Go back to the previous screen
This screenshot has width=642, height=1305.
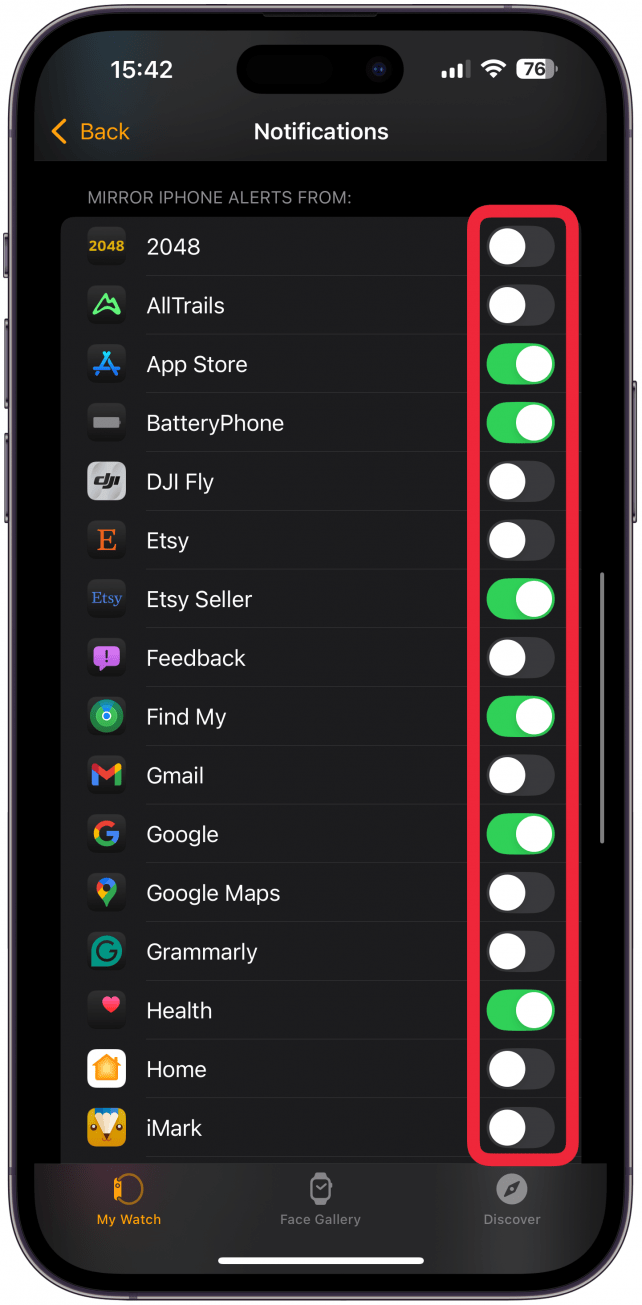91,131
